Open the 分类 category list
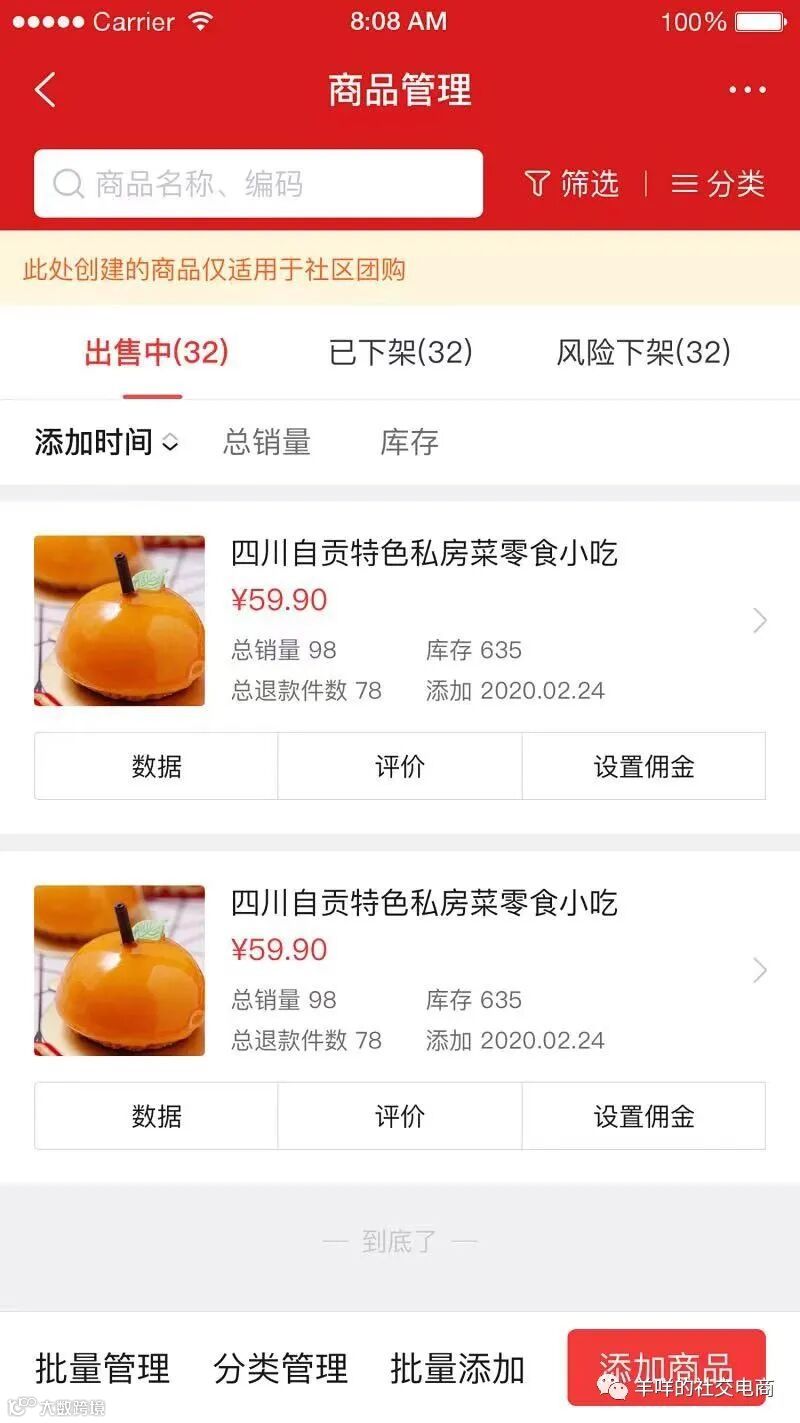 (x=718, y=184)
